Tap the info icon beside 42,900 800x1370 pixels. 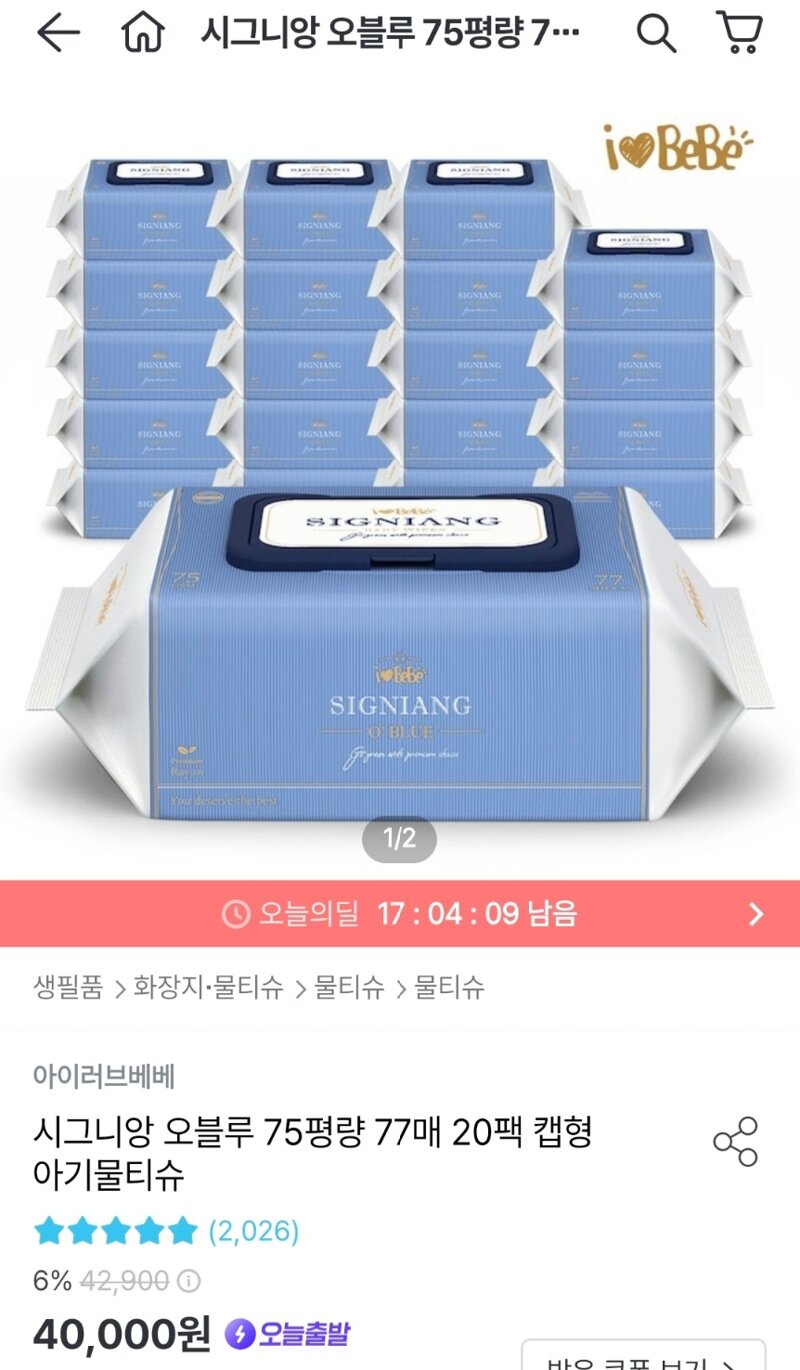coord(188,1281)
